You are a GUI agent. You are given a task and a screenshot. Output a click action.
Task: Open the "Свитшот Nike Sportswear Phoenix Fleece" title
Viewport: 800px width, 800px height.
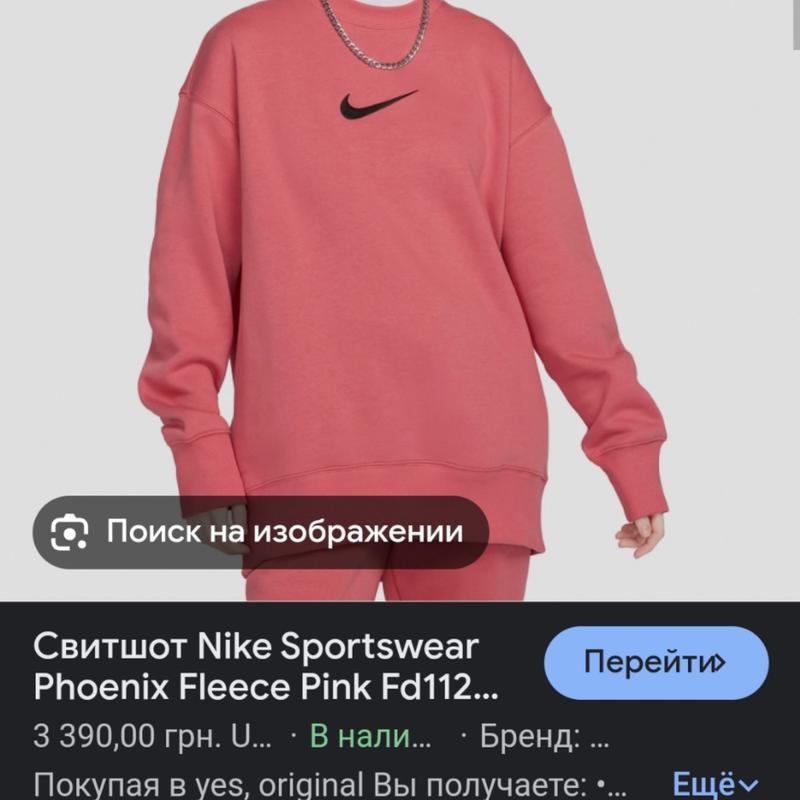coord(265,667)
